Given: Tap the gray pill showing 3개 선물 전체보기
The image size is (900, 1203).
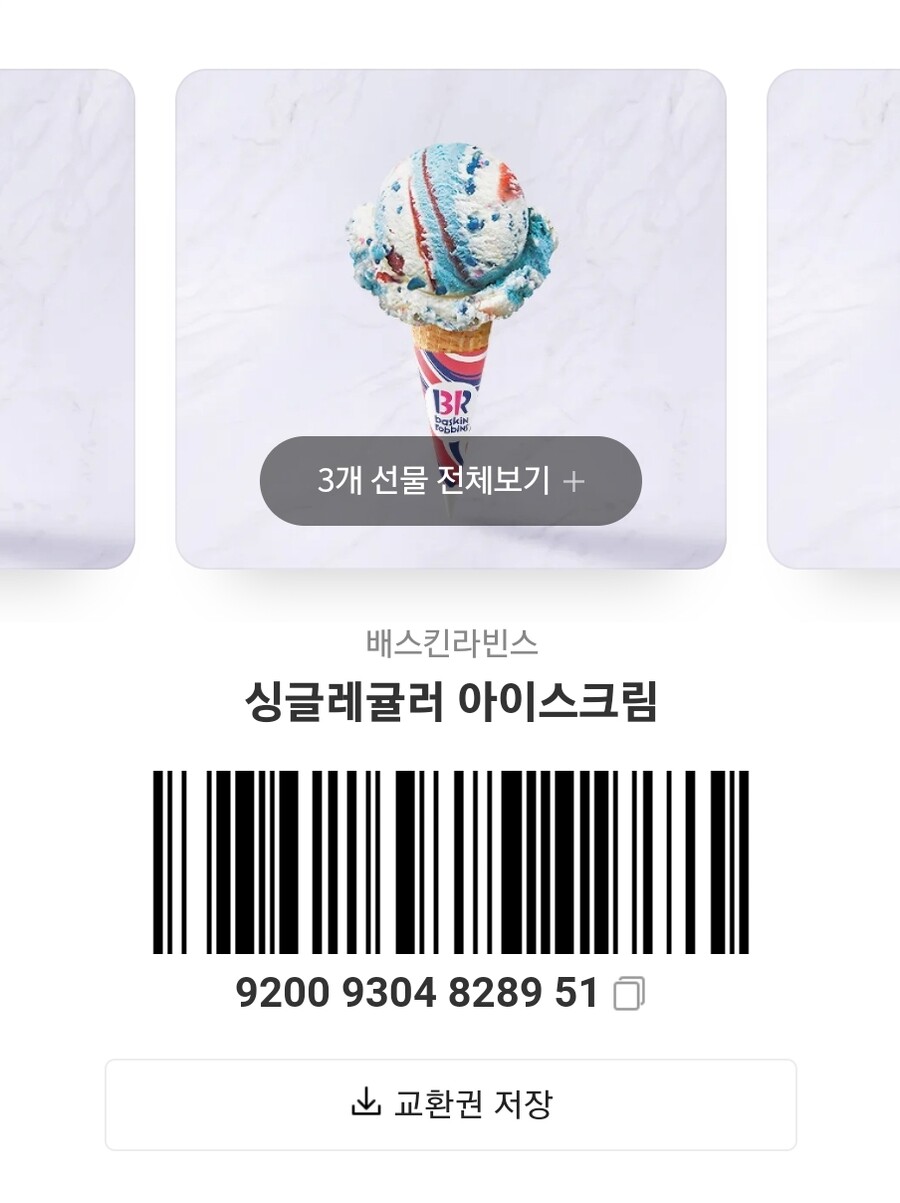Looking at the screenshot, I should click(450, 480).
